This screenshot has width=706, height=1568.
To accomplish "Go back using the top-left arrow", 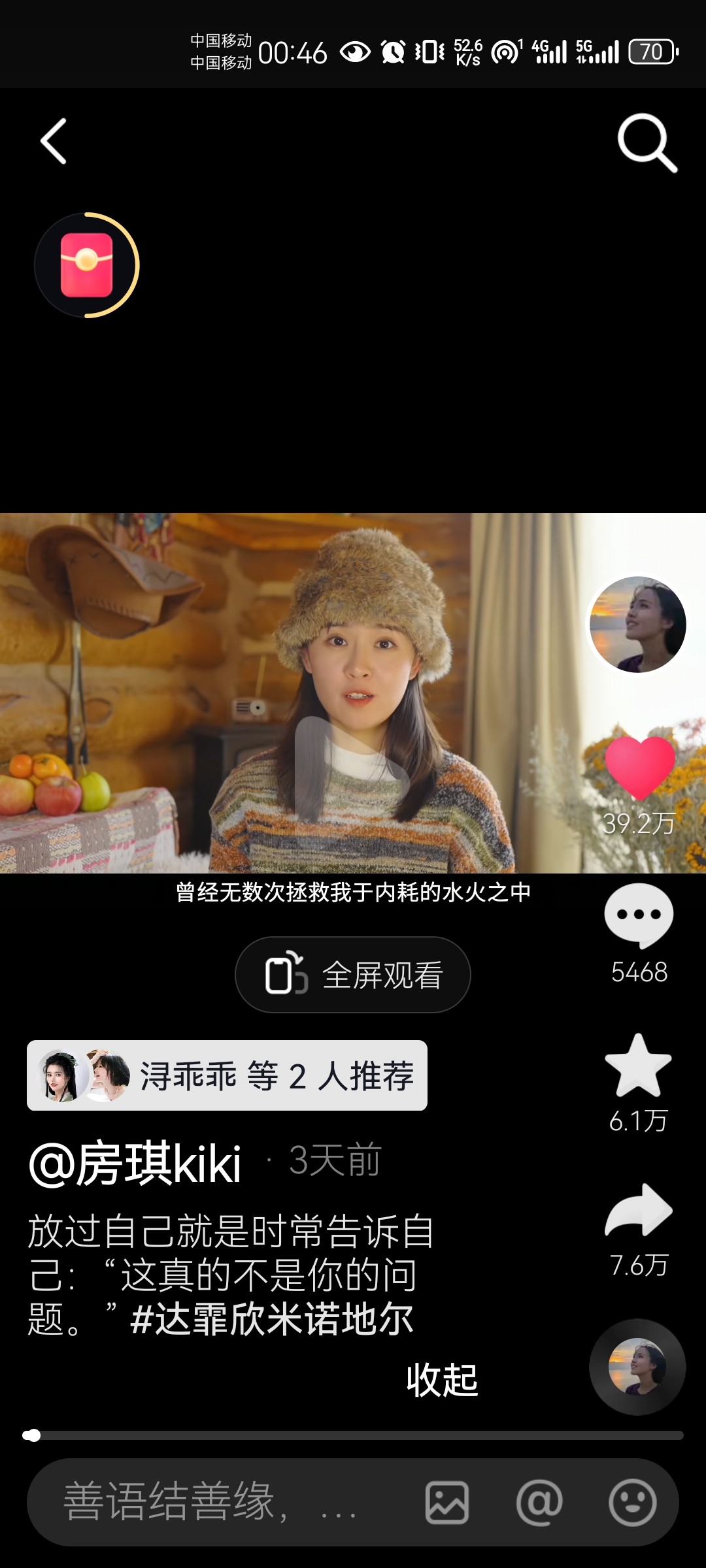I will click(x=54, y=141).
